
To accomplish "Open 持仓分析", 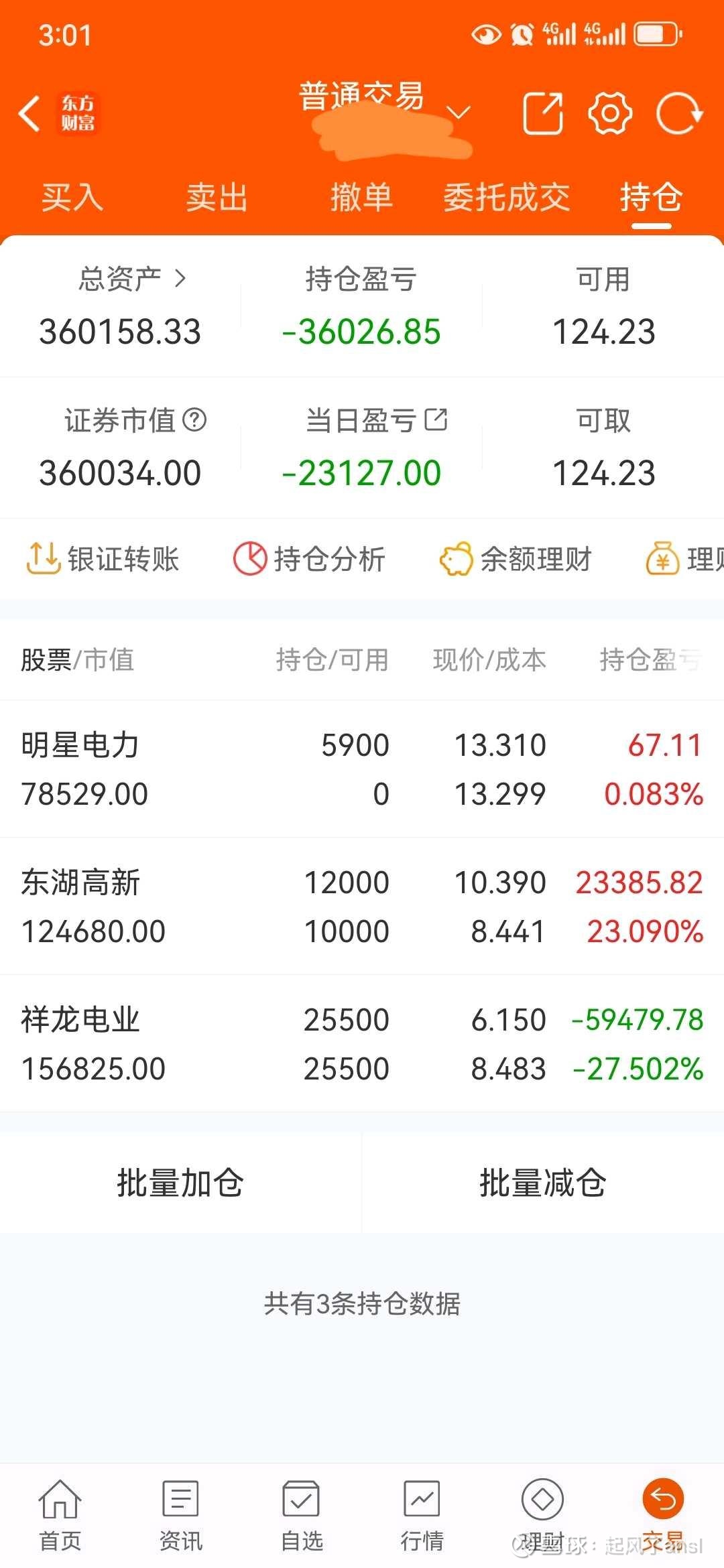I will 309,558.
